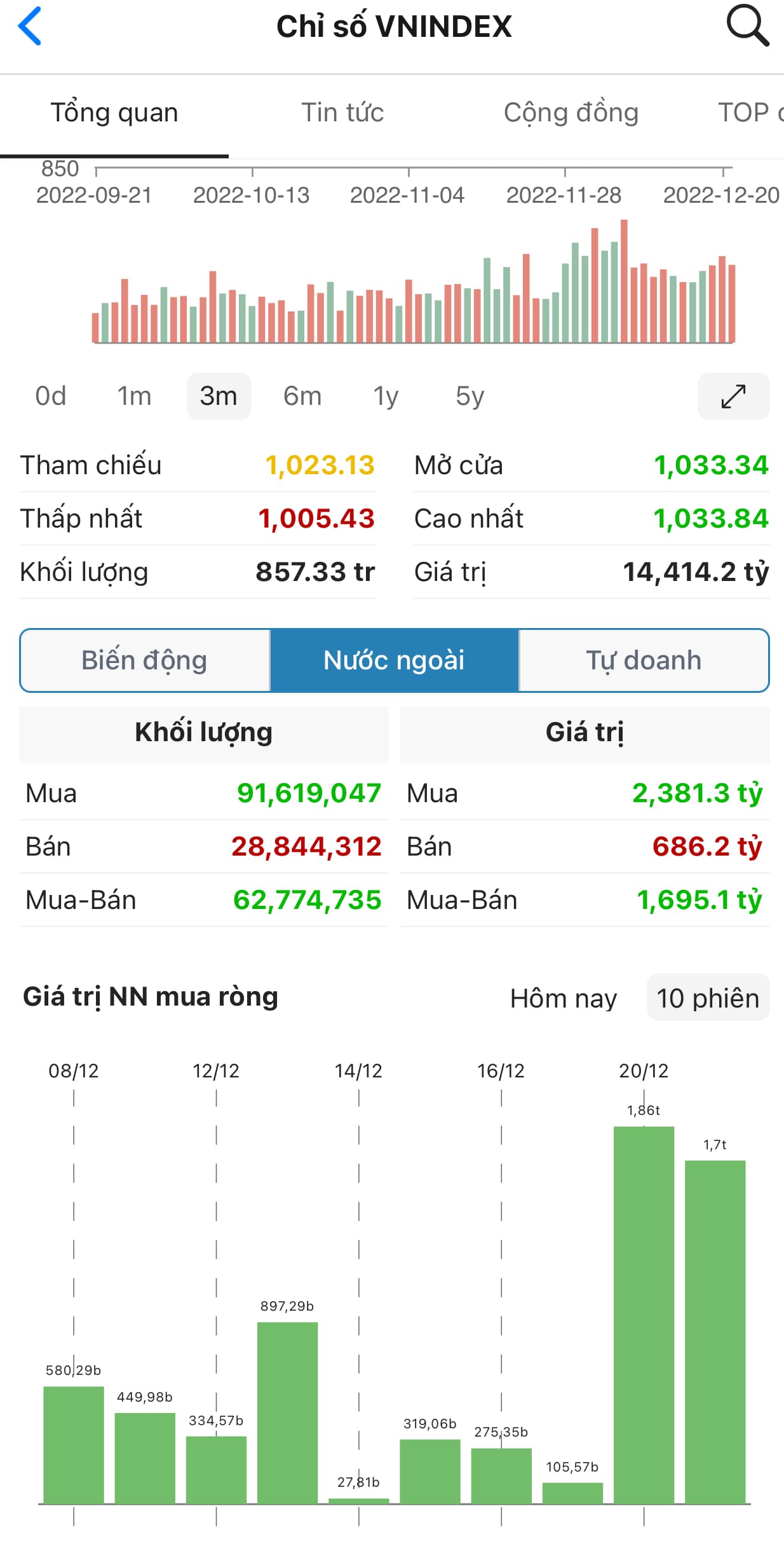The image size is (784, 1558).
Task: Select the Nước ngoài segment
Action: [394, 660]
